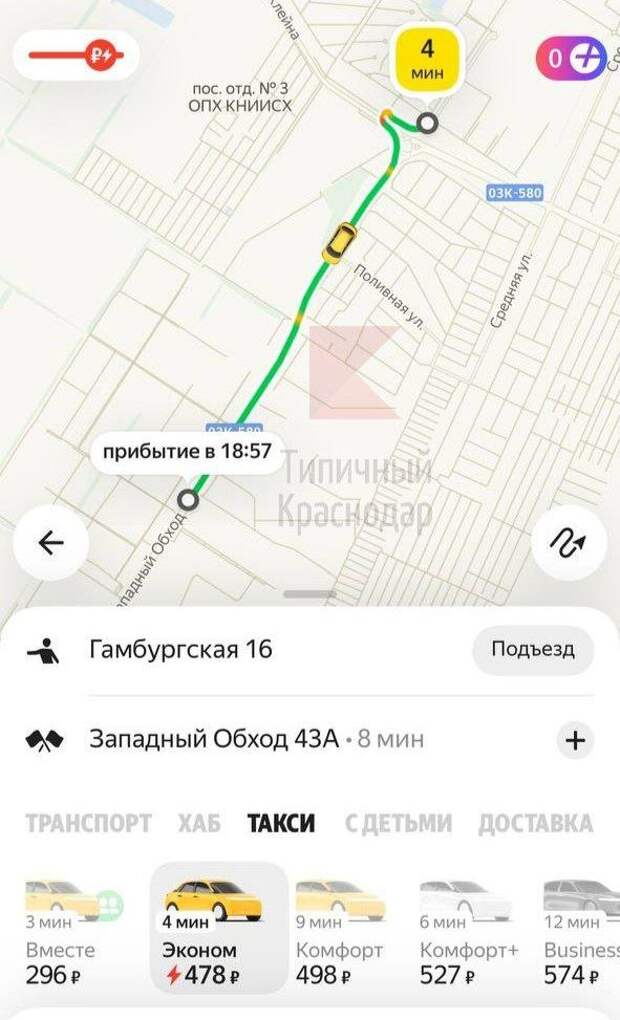This screenshot has width=620, height=1020.
Task: Tap the 4 мин pickup pin
Action: pyautogui.click(x=427, y=62)
